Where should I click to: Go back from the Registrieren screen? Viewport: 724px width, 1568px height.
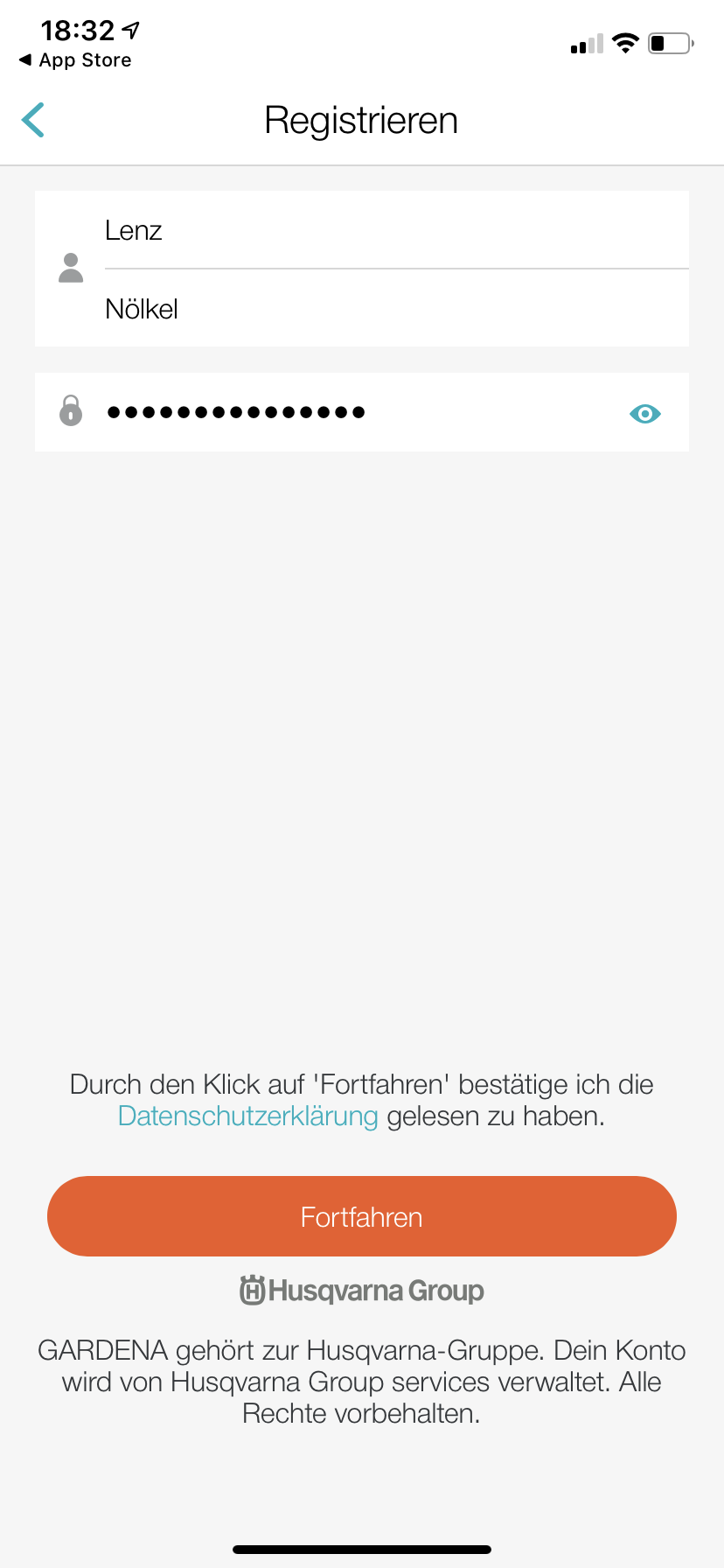(33, 121)
